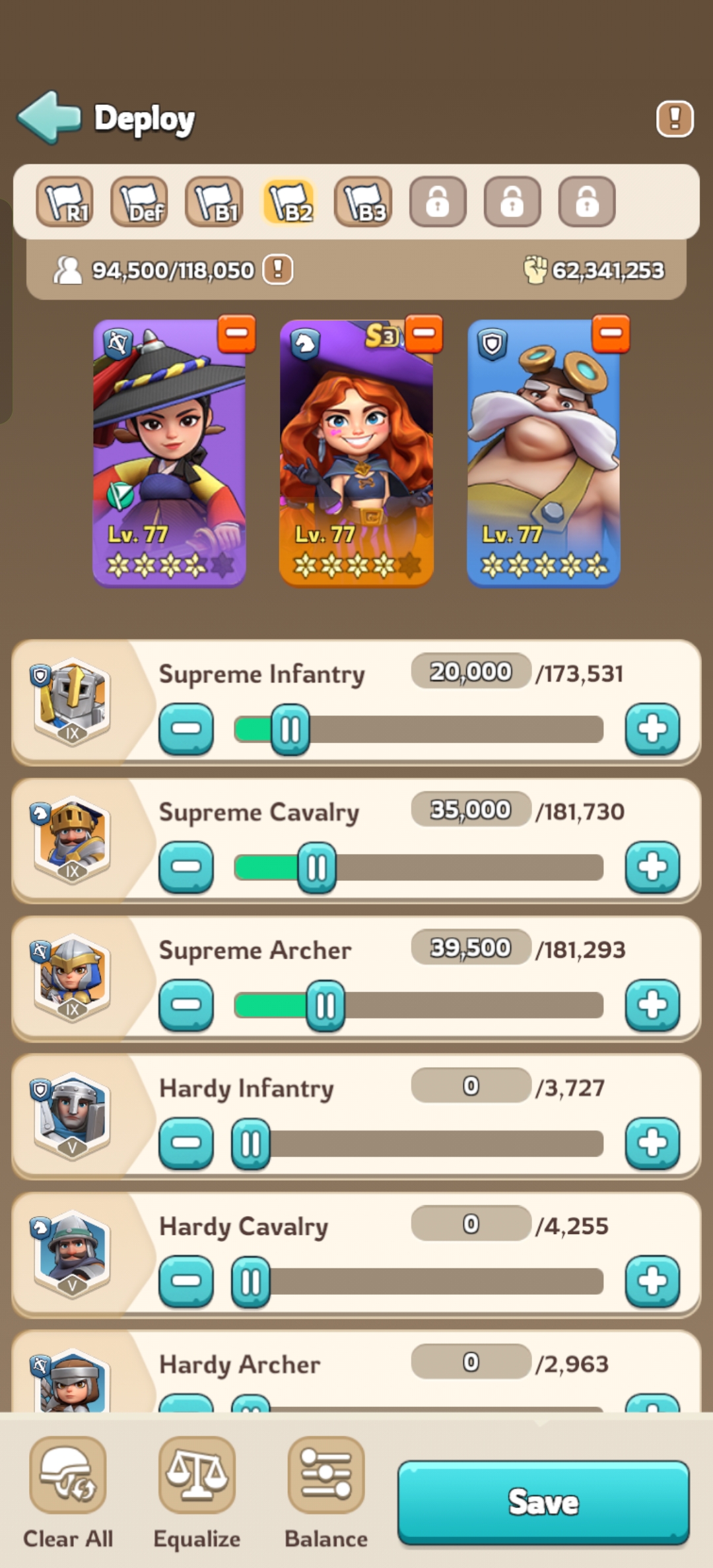Equalize the troop distribution
Viewport: 713px width, 1568px height.
point(197,1494)
